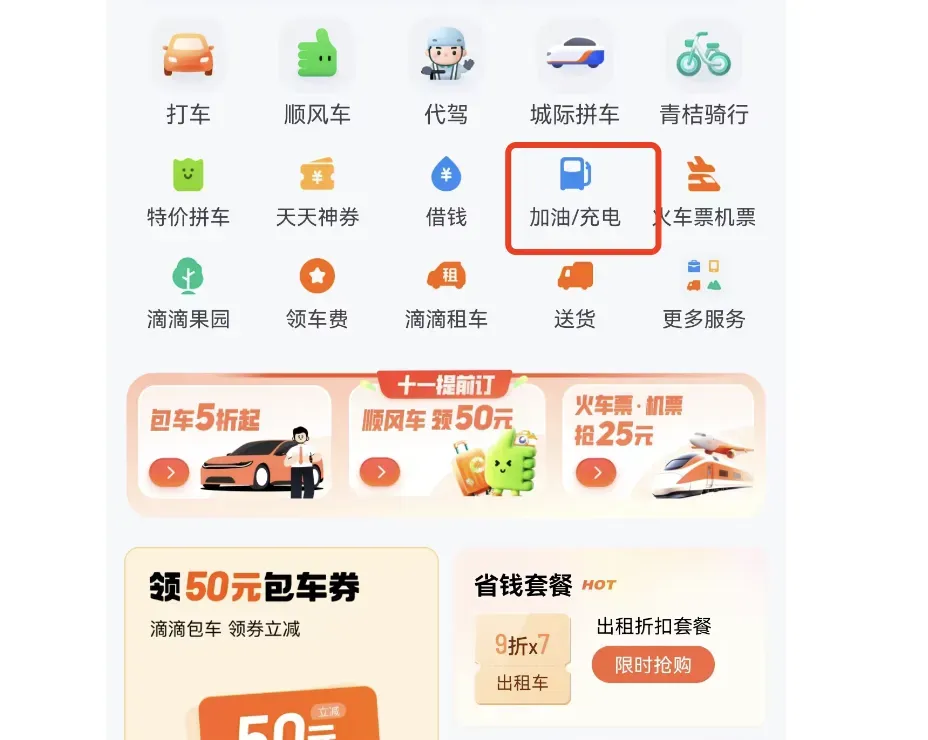Open the 送货 delivery service

click(575, 294)
